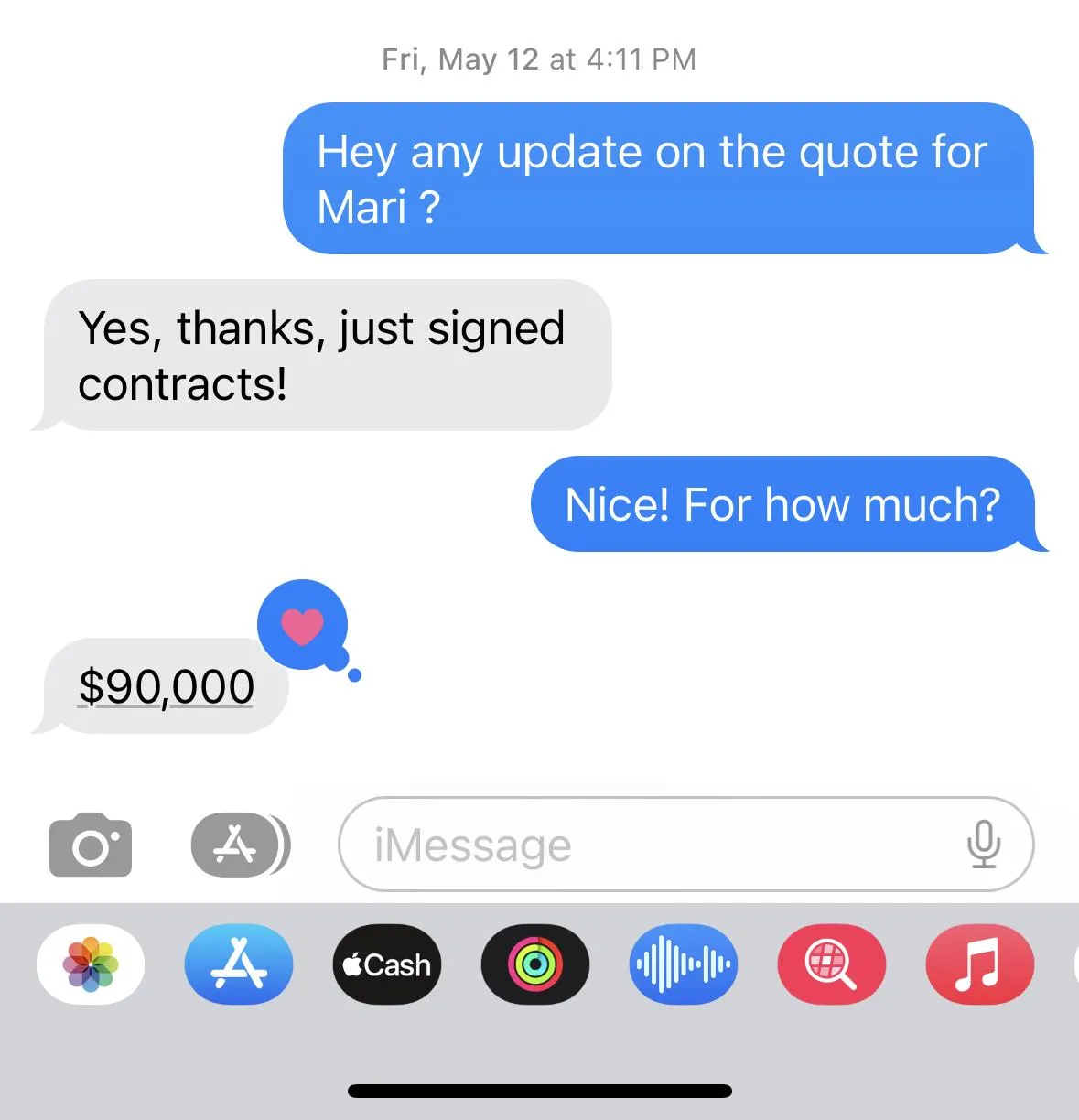Open the Fitness activity rings app
Screen dimensions: 1079x1120
pos(535,964)
